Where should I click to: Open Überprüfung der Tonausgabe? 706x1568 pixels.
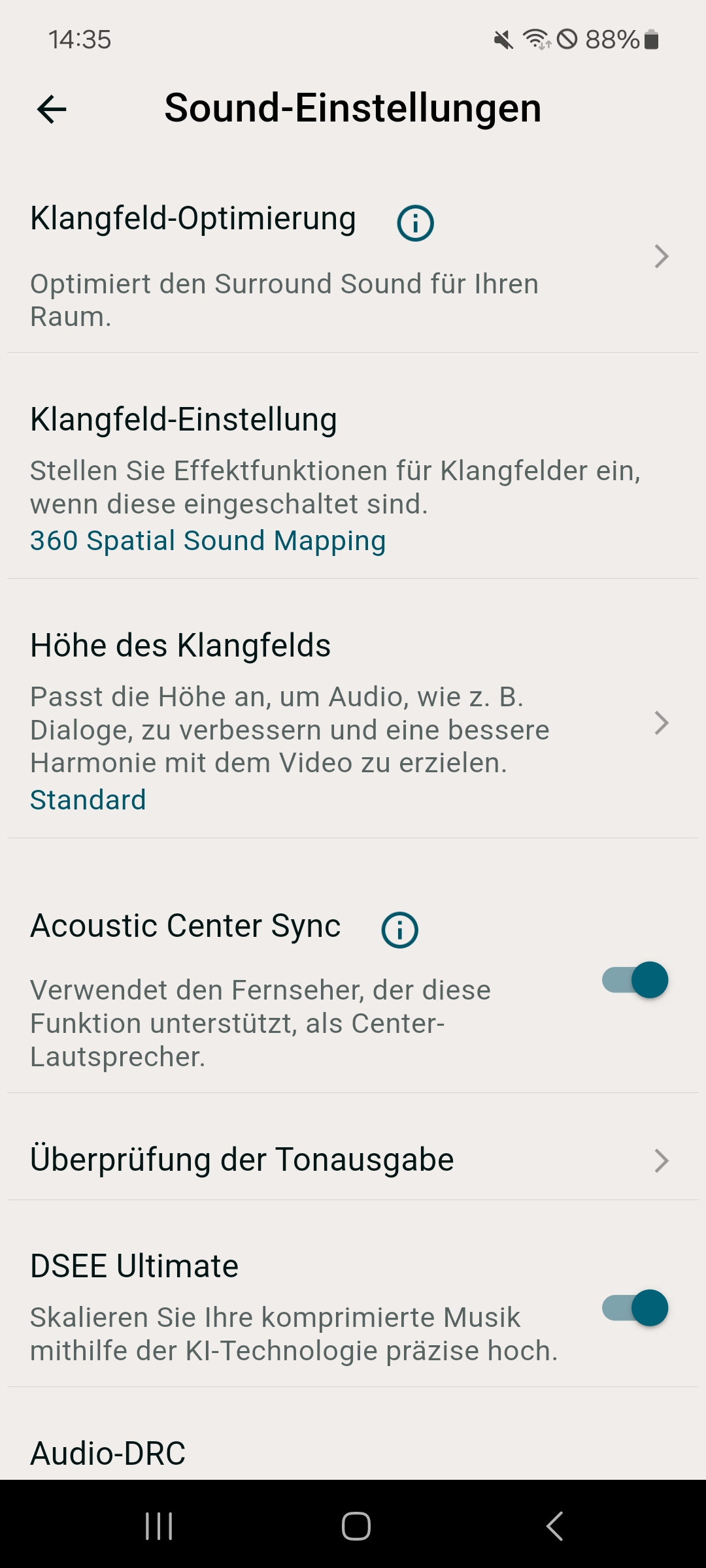[353, 1160]
